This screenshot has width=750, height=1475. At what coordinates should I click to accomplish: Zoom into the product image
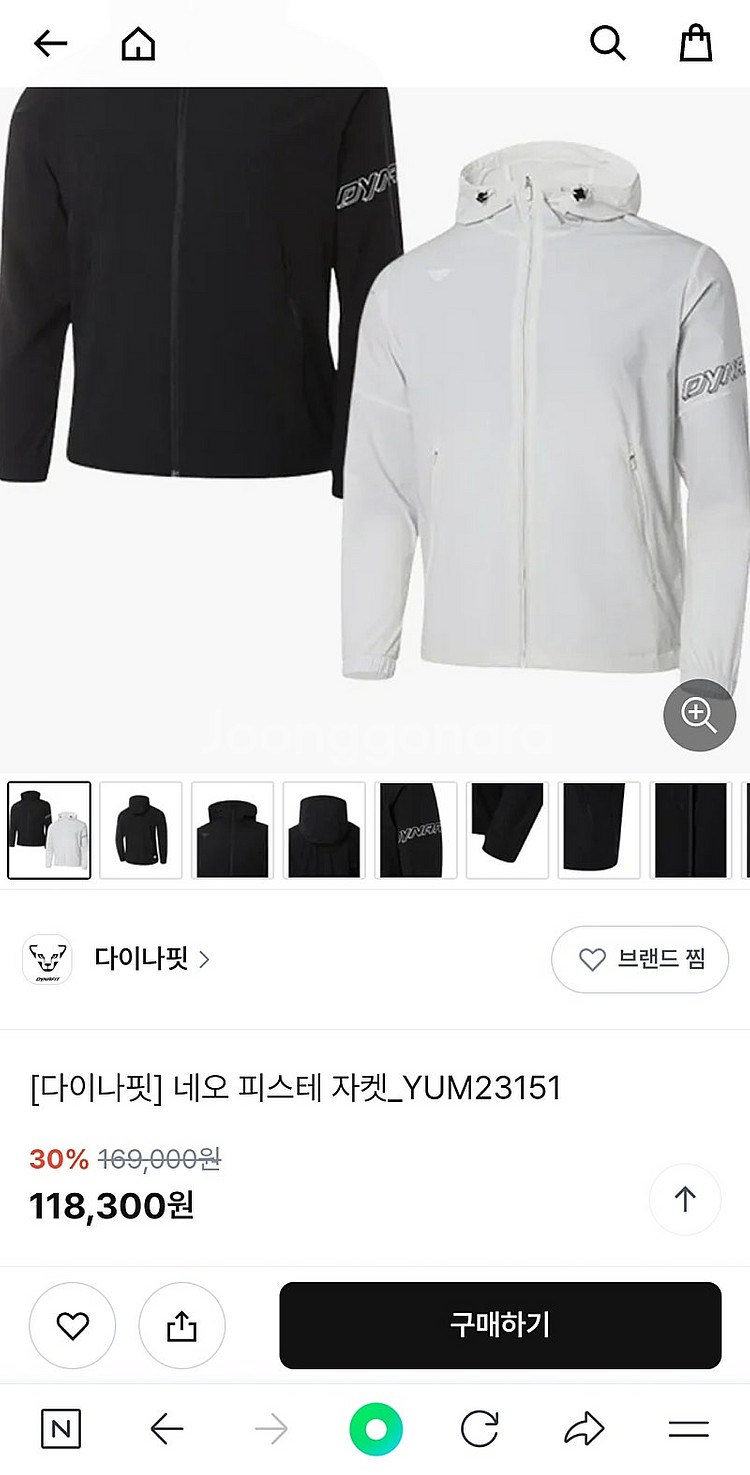pos(699,714)
